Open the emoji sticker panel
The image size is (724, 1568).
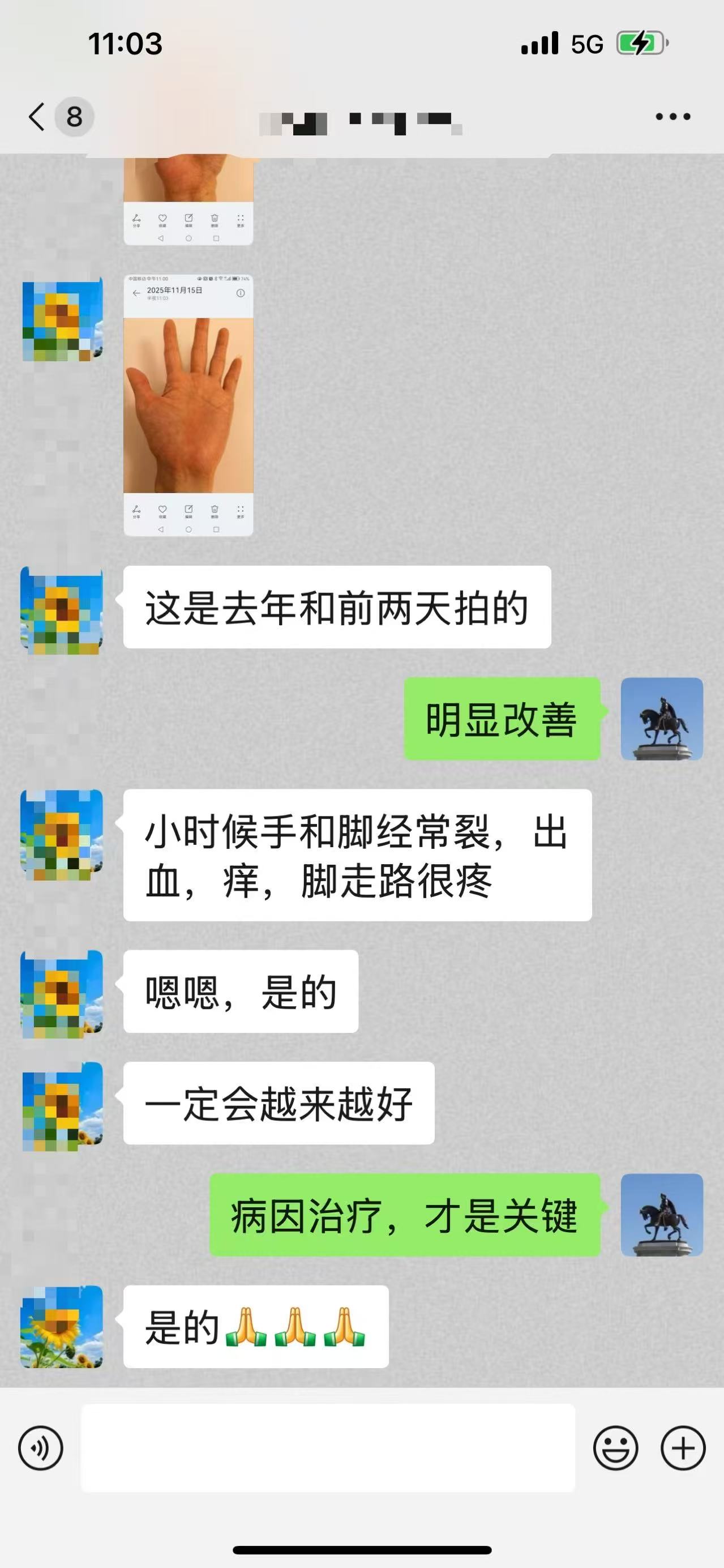coord(616,1448)
